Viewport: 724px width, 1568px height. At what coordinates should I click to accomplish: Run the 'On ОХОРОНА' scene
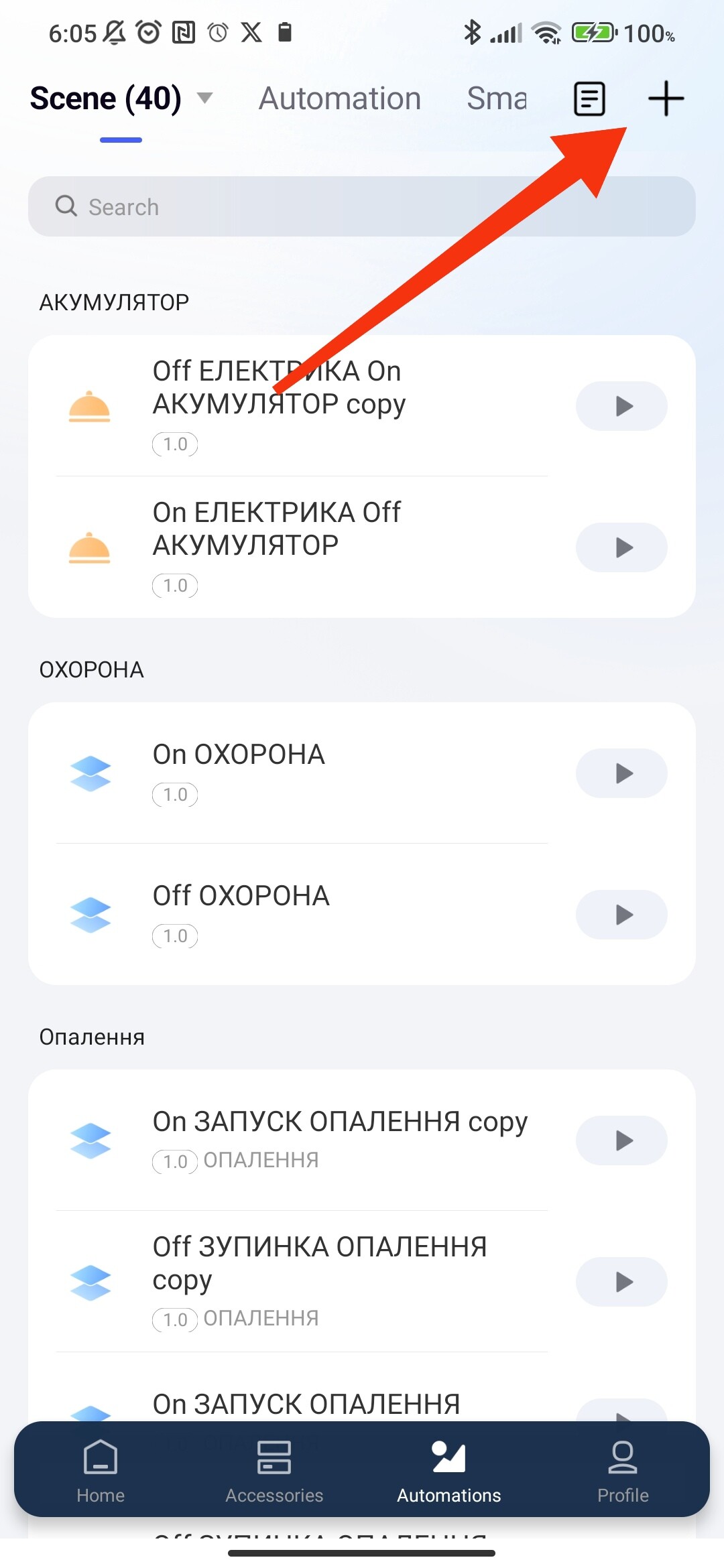tap(621, 773)
